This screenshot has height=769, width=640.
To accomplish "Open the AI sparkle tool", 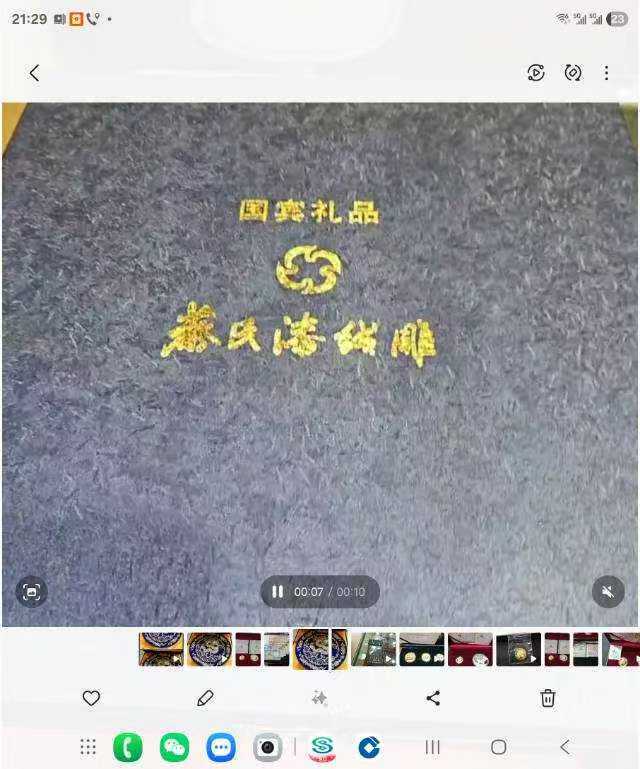I will click(320, 698).
